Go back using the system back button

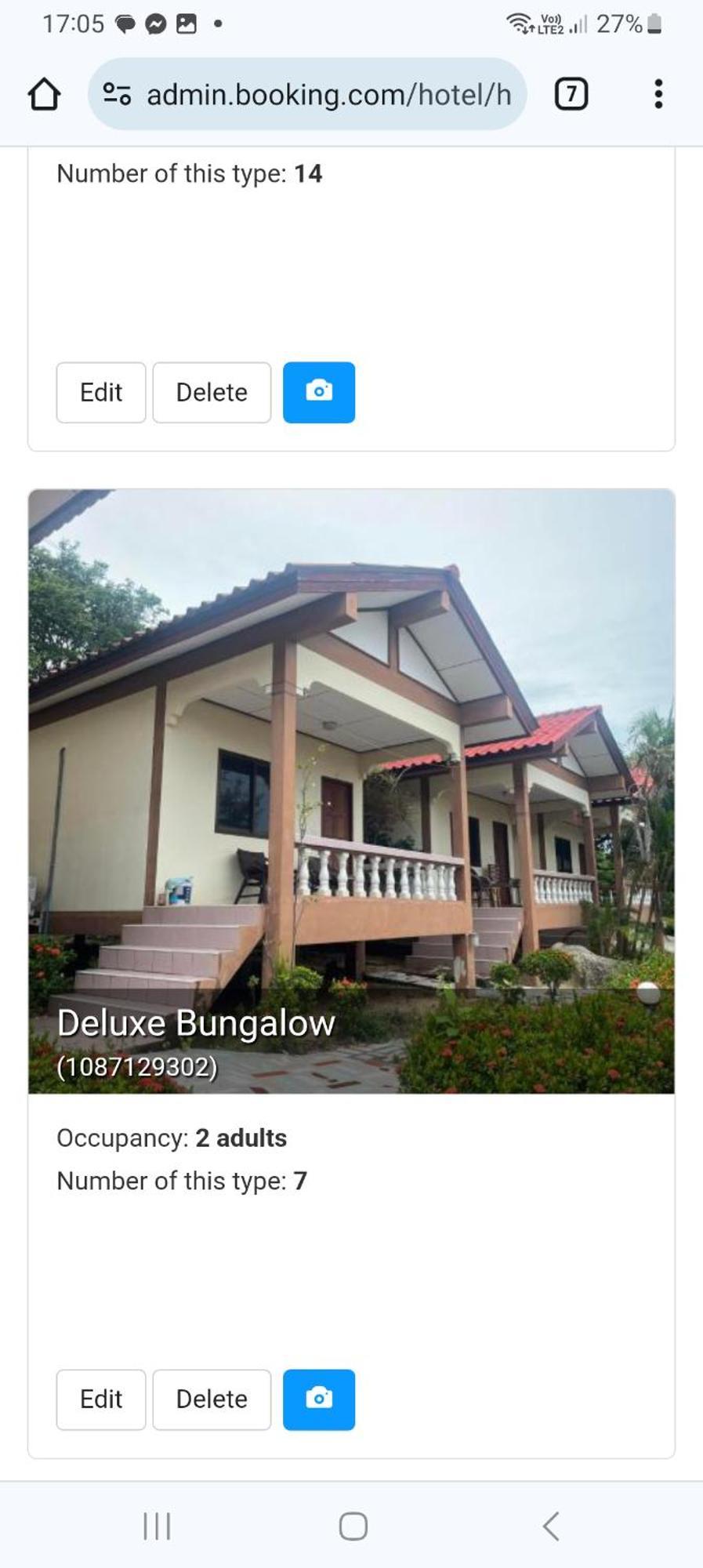pos(551,1526)
